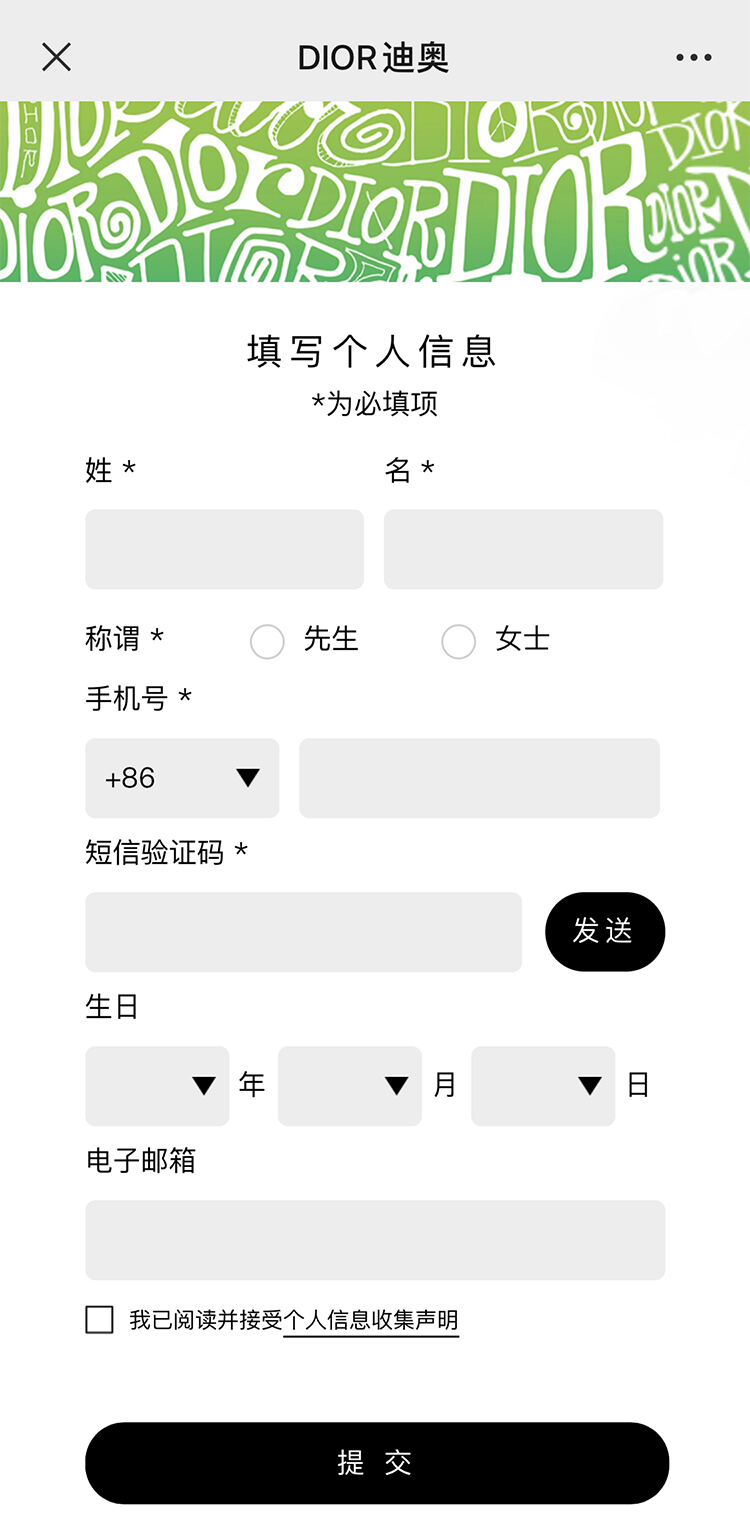Screen dimensions: 750x1523
Task: Submit the form with 提交
Action: click(x=376, y=1463)
